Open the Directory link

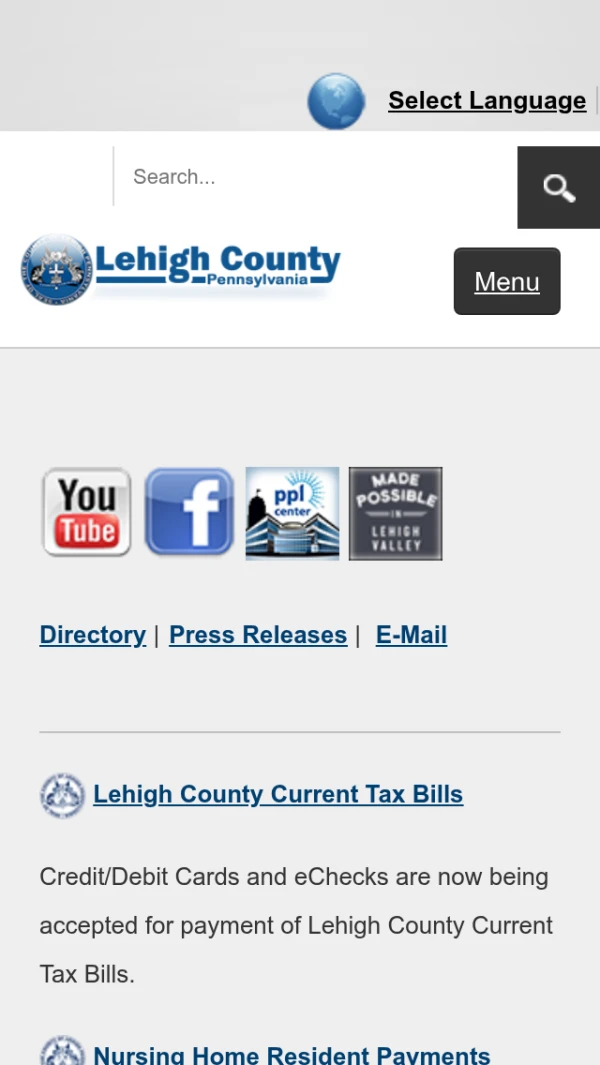tap(93, 635)
